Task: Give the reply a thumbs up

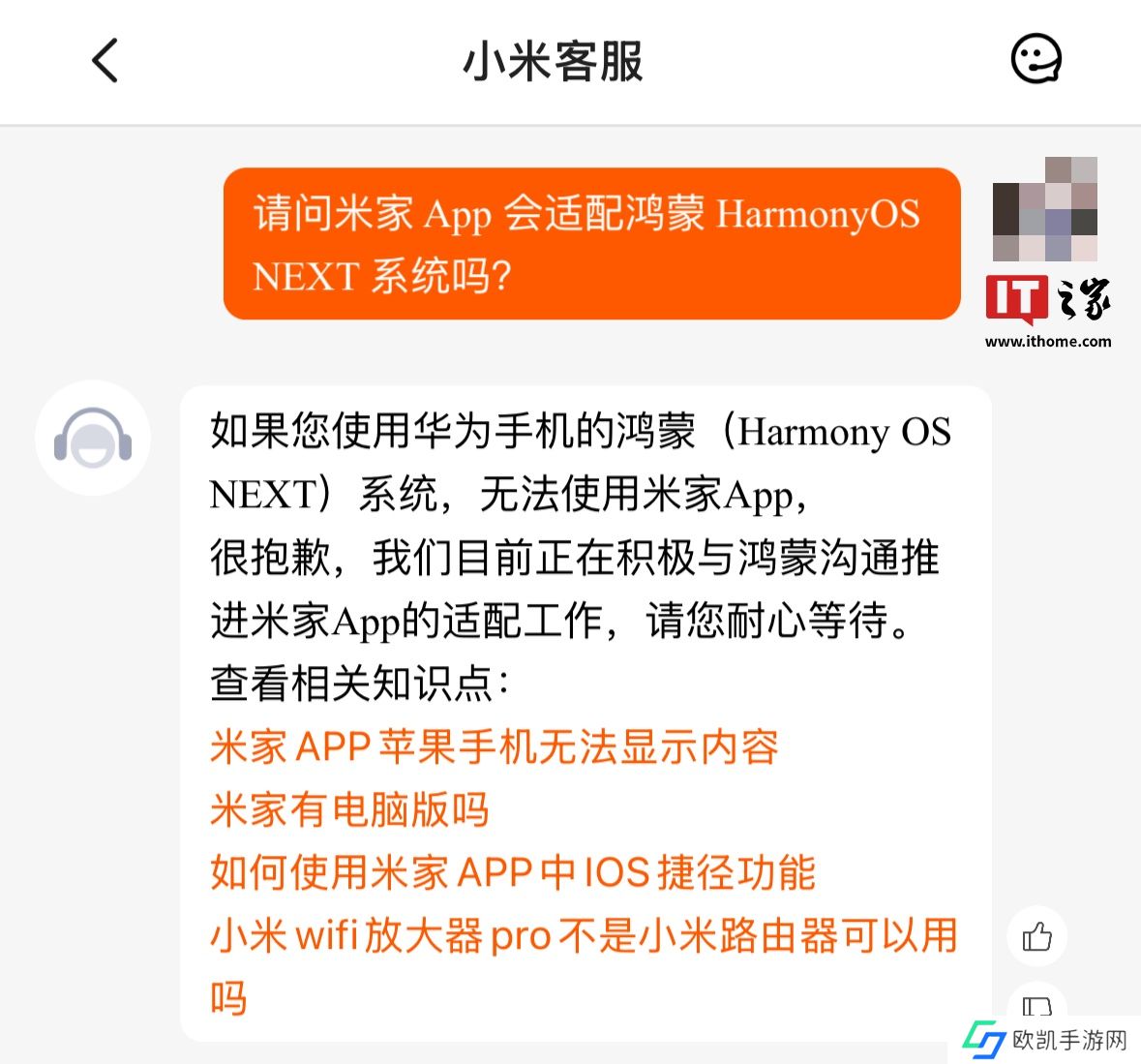Action: pyautogui.click(x=1036, y=936)
